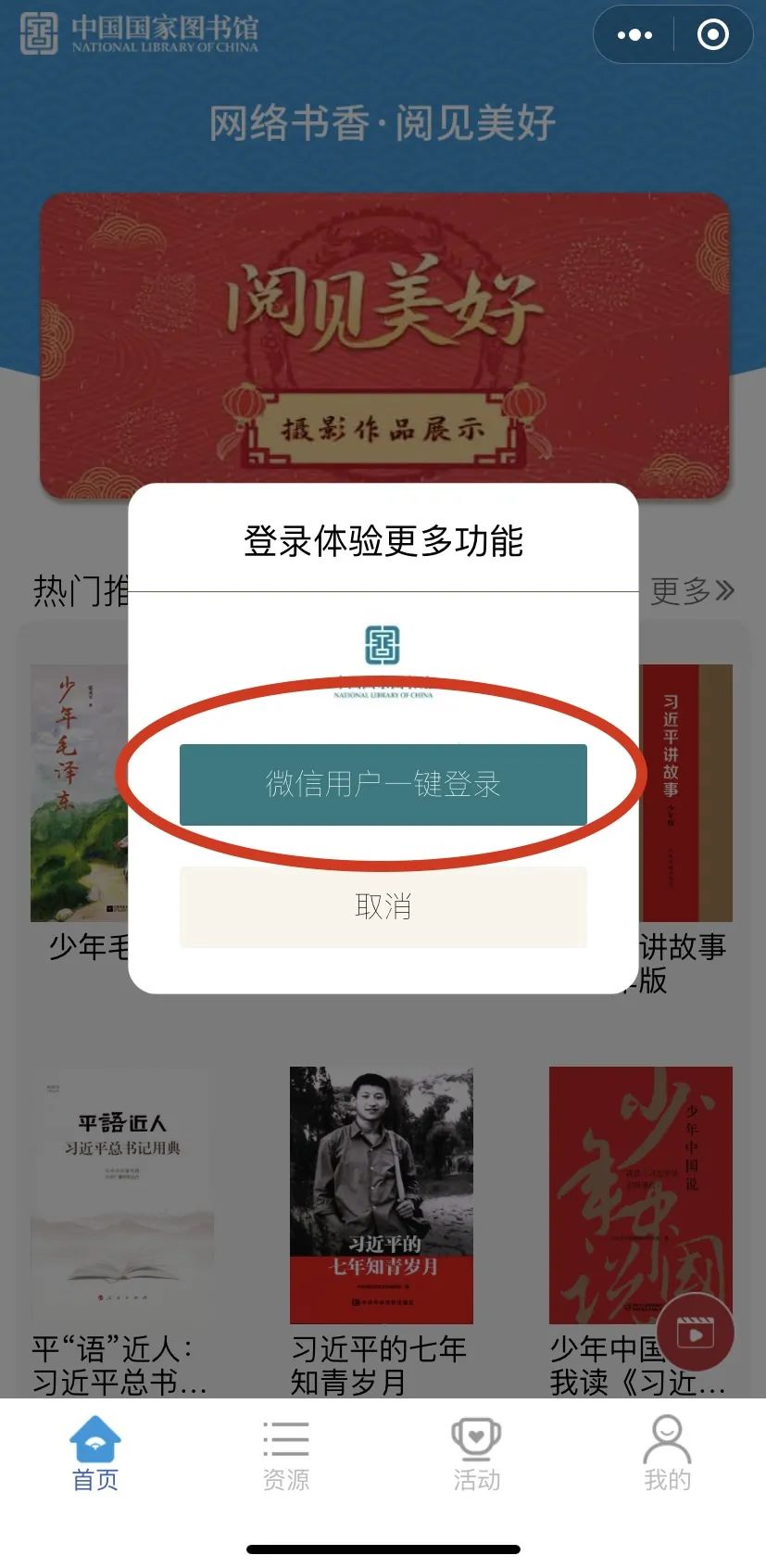
Task: Switch to the 资源 tab
Action: tap(286, 1455)
